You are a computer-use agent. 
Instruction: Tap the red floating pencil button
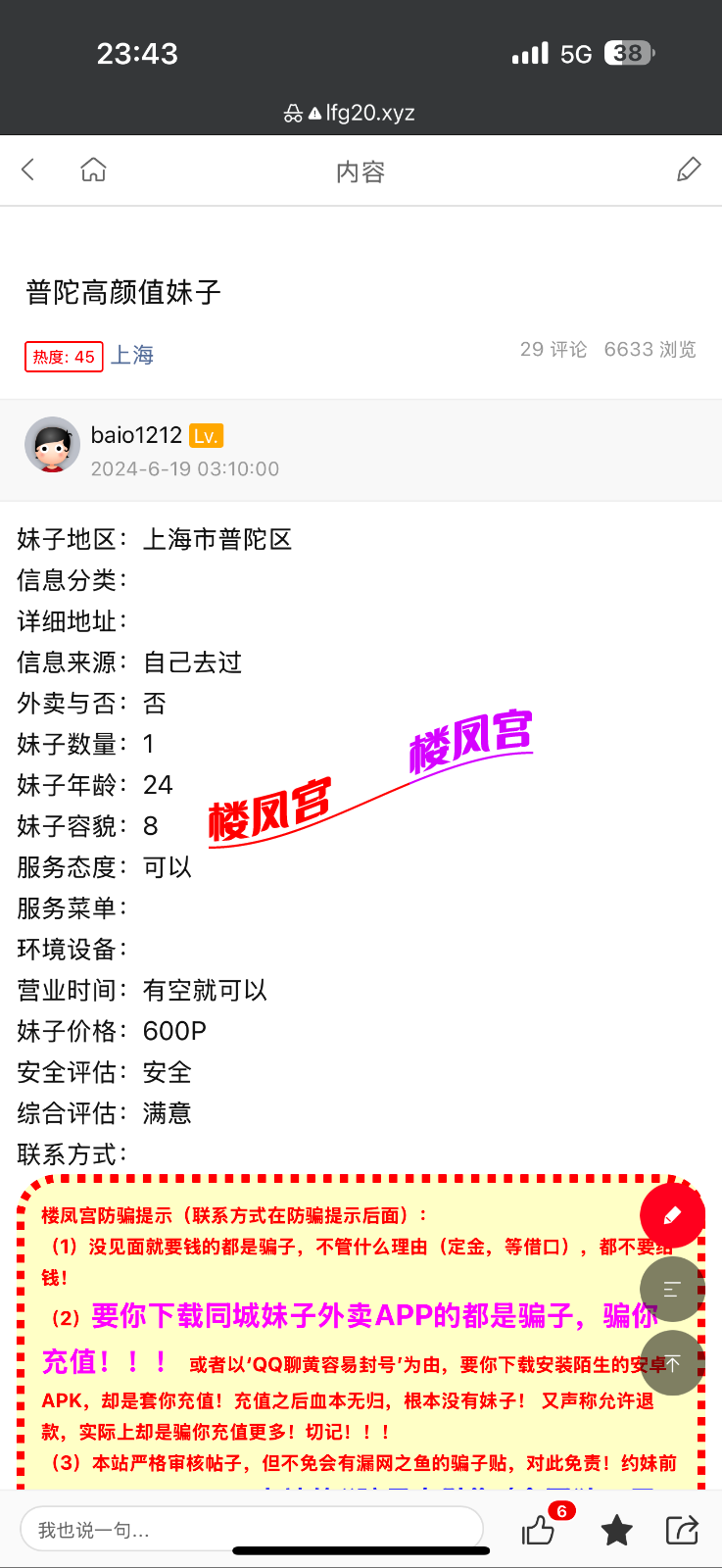(672, 1215)
